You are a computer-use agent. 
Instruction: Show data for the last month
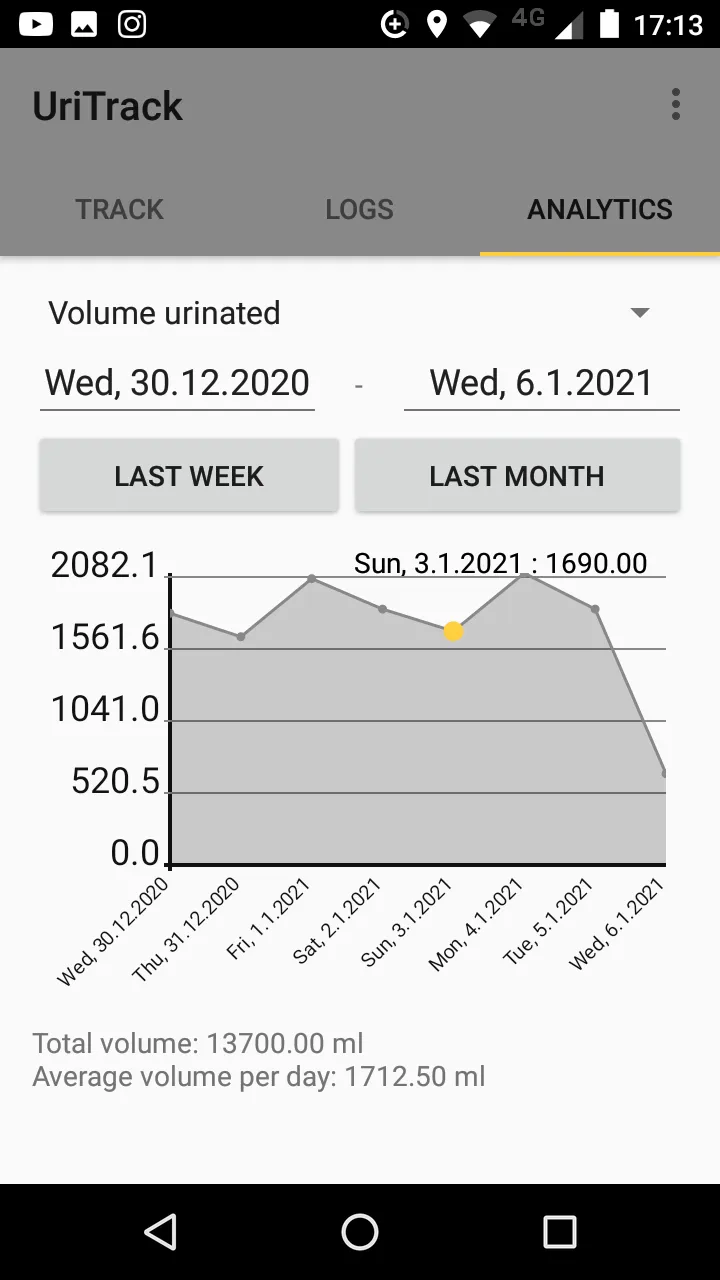[x=517, y=476]
